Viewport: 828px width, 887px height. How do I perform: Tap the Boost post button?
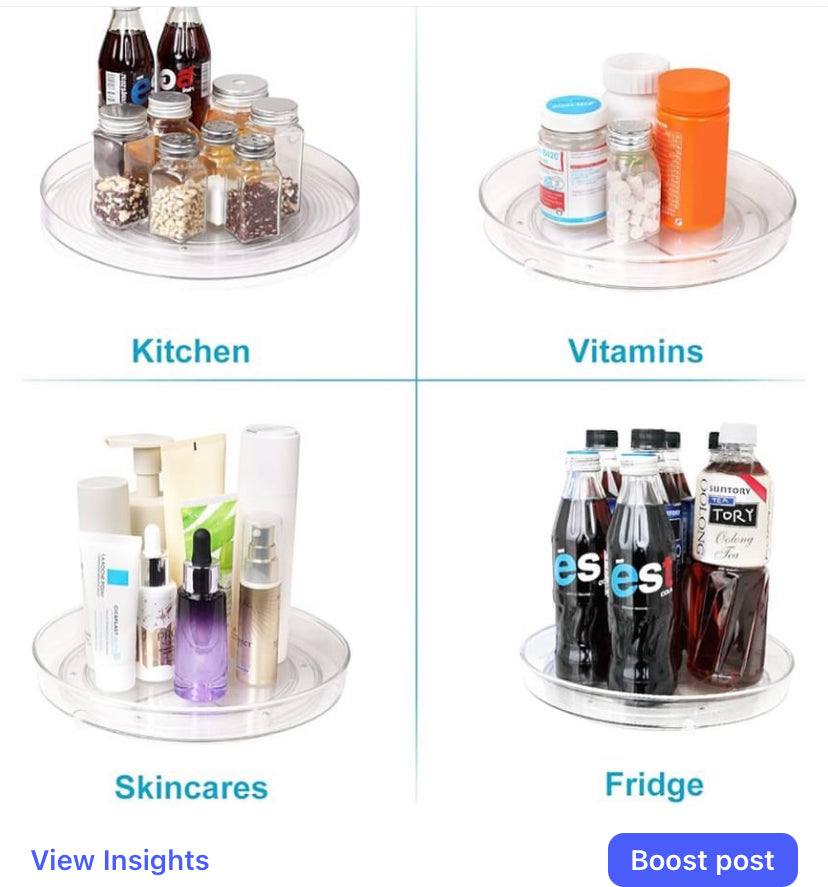[x=702, y=860]
